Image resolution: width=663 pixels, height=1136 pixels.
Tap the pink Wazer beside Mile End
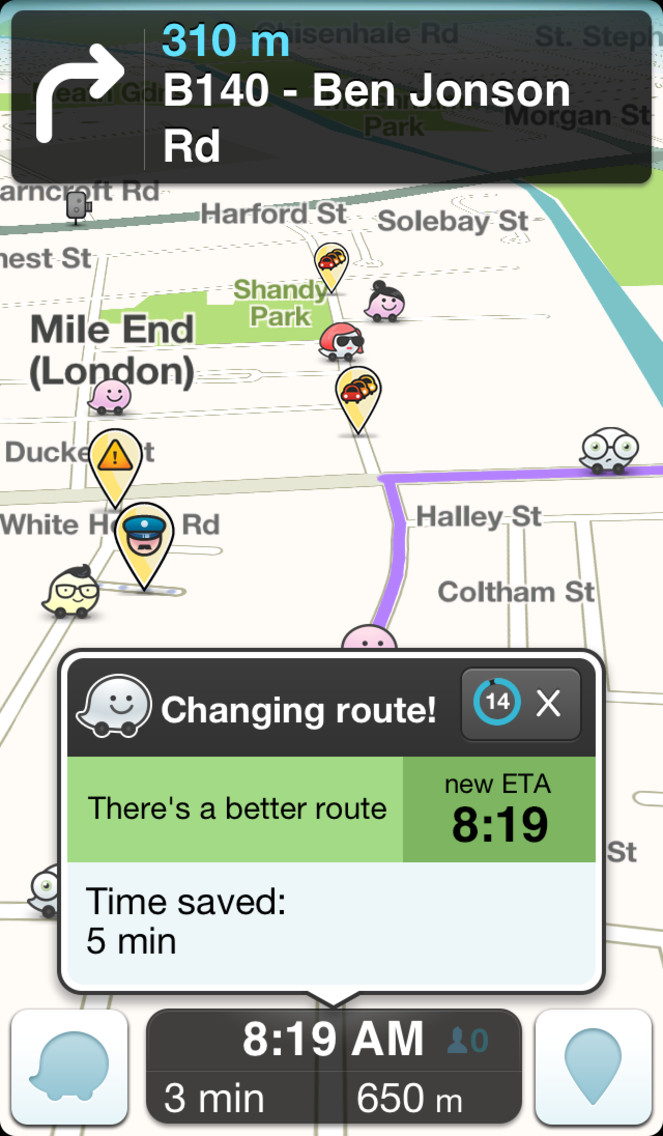click(x=109, y=397)
